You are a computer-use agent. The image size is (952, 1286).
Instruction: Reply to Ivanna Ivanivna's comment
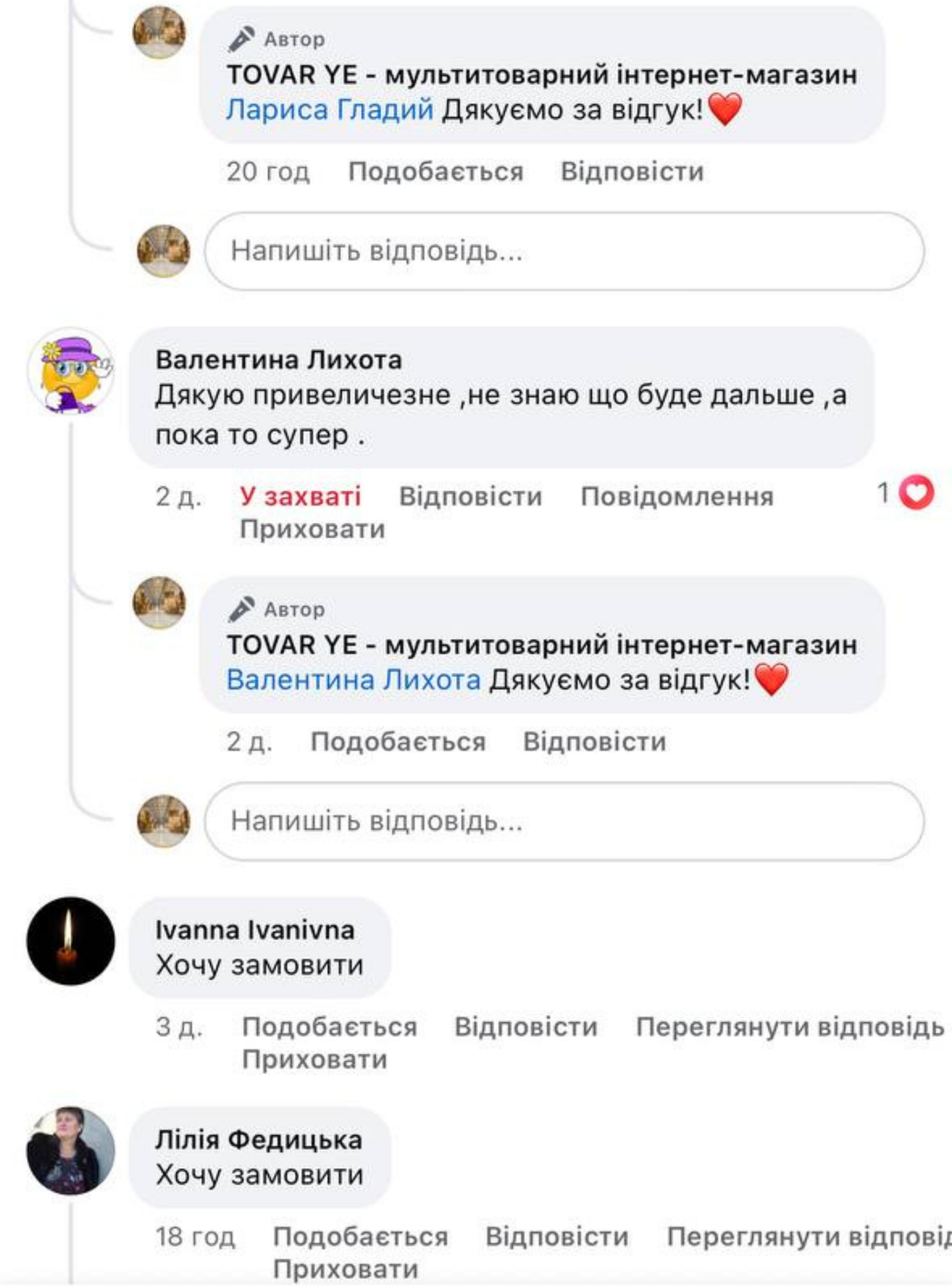(x=526, y=1027)
